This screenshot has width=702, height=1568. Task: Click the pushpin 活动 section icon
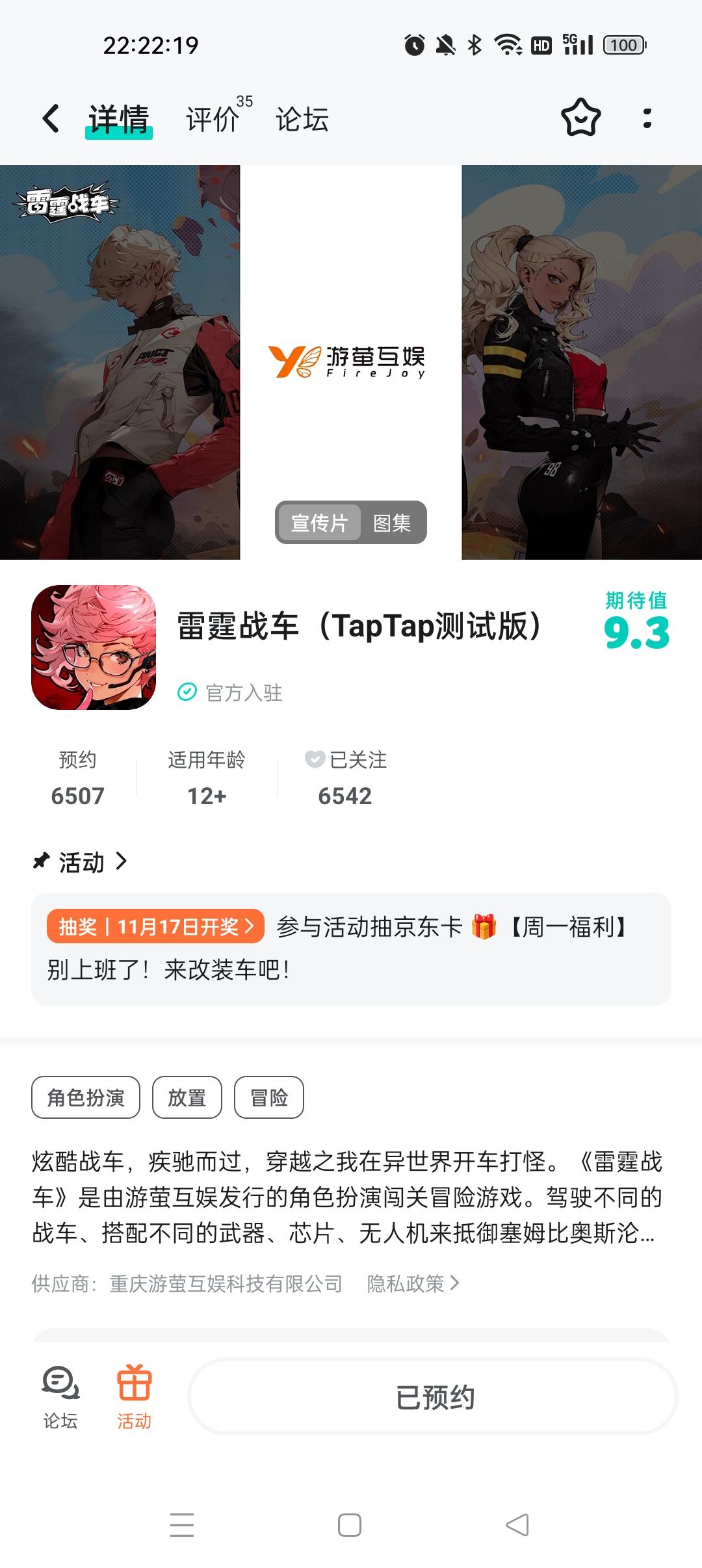(x=41, y=862)
